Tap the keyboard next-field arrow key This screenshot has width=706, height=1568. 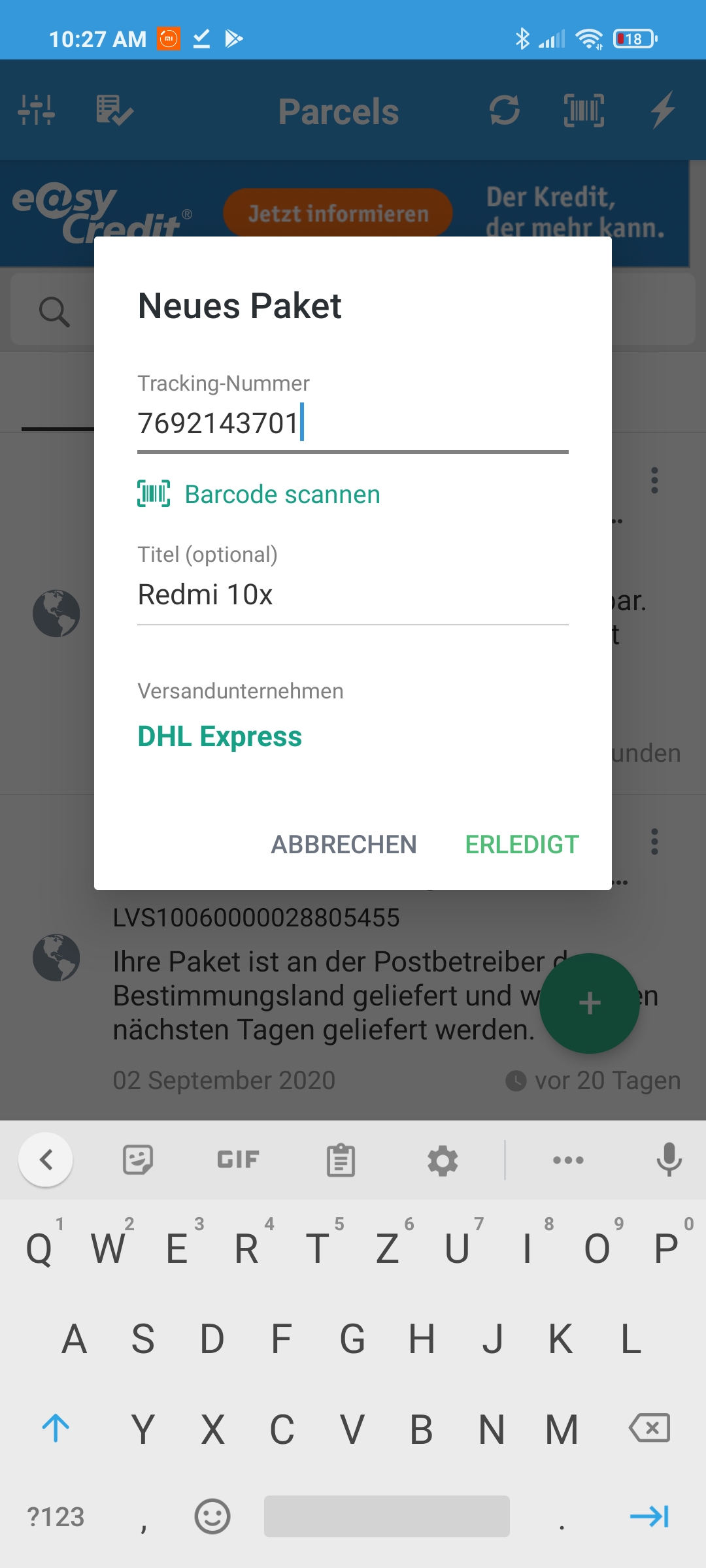649,1516
